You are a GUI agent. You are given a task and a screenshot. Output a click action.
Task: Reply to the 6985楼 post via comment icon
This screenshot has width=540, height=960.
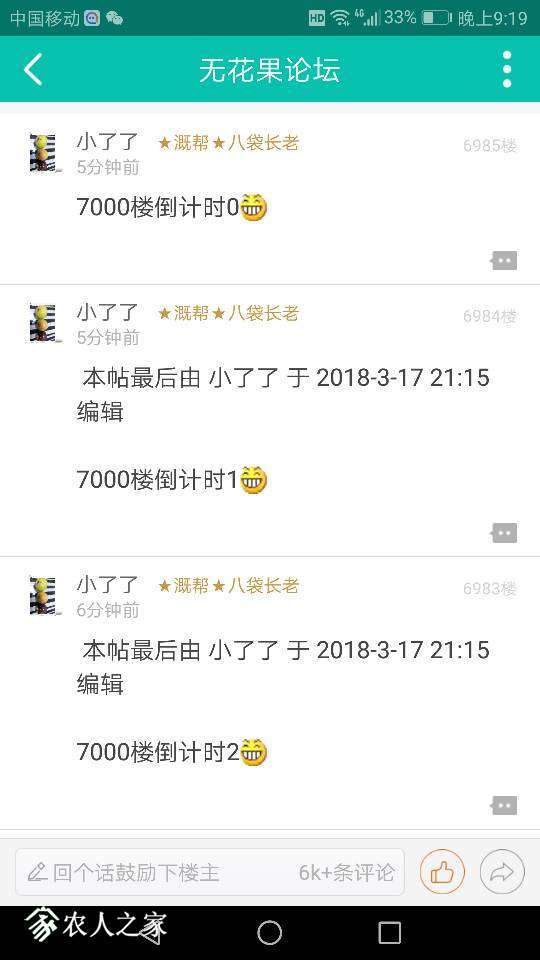[x=504, y=260]
